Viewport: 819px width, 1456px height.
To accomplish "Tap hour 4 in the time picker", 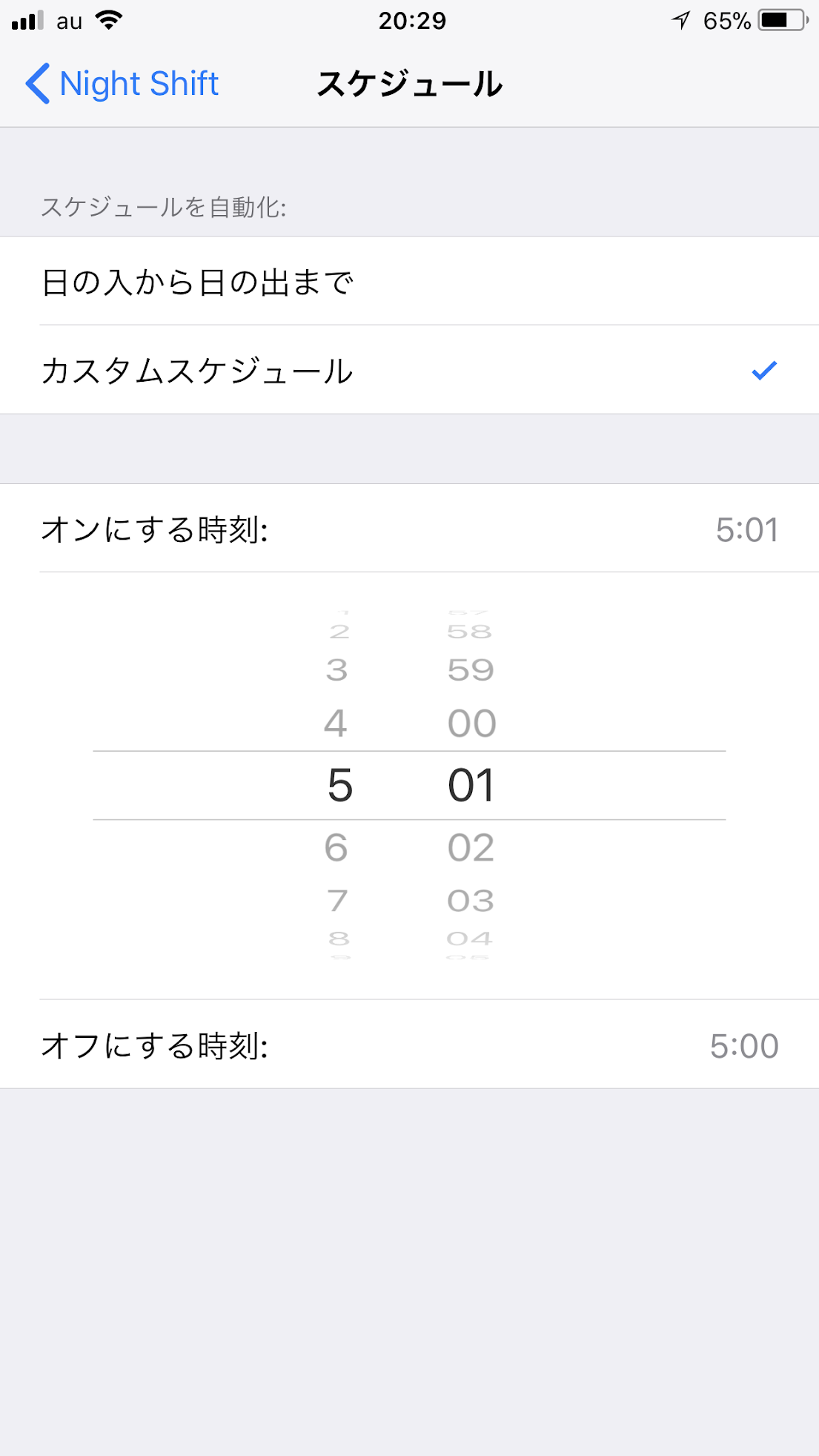I will (336, 723).
